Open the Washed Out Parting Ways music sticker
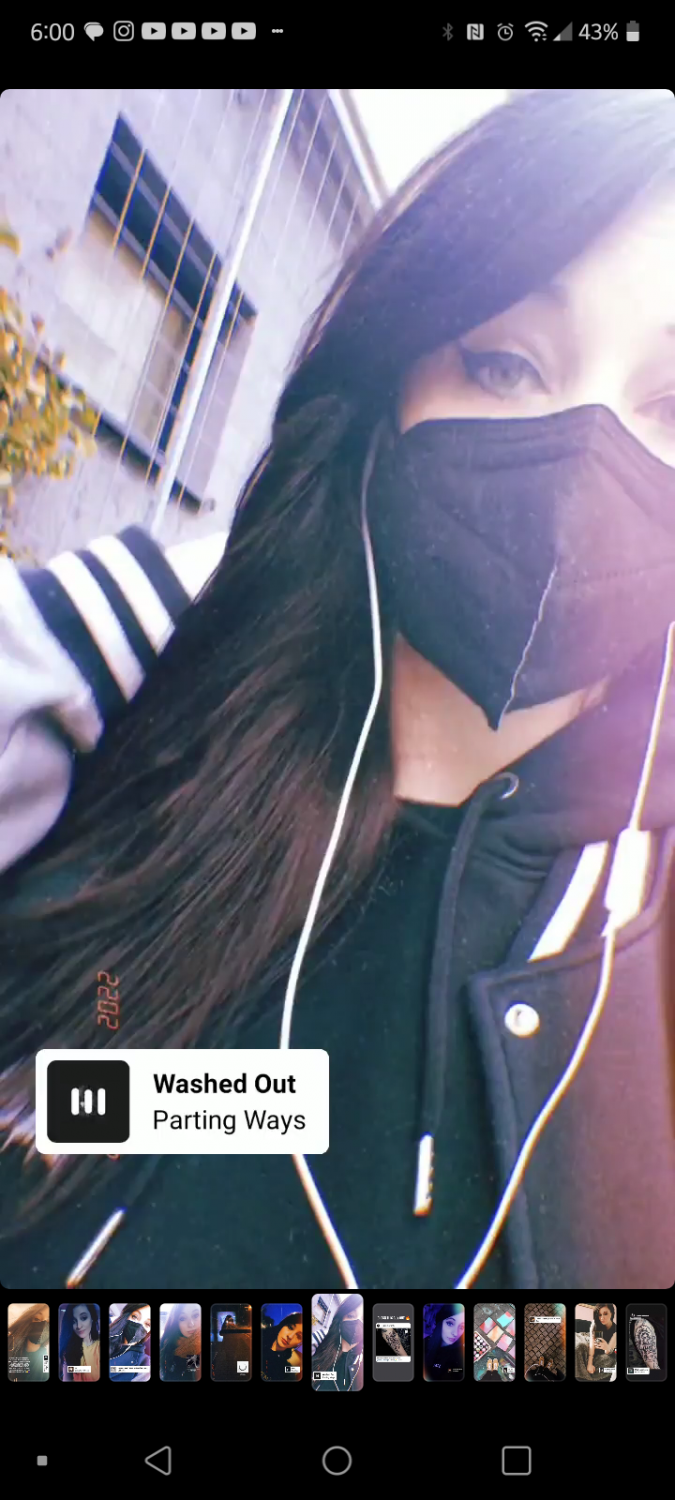Screen dimensions: 675x1500 point(182,1101)
